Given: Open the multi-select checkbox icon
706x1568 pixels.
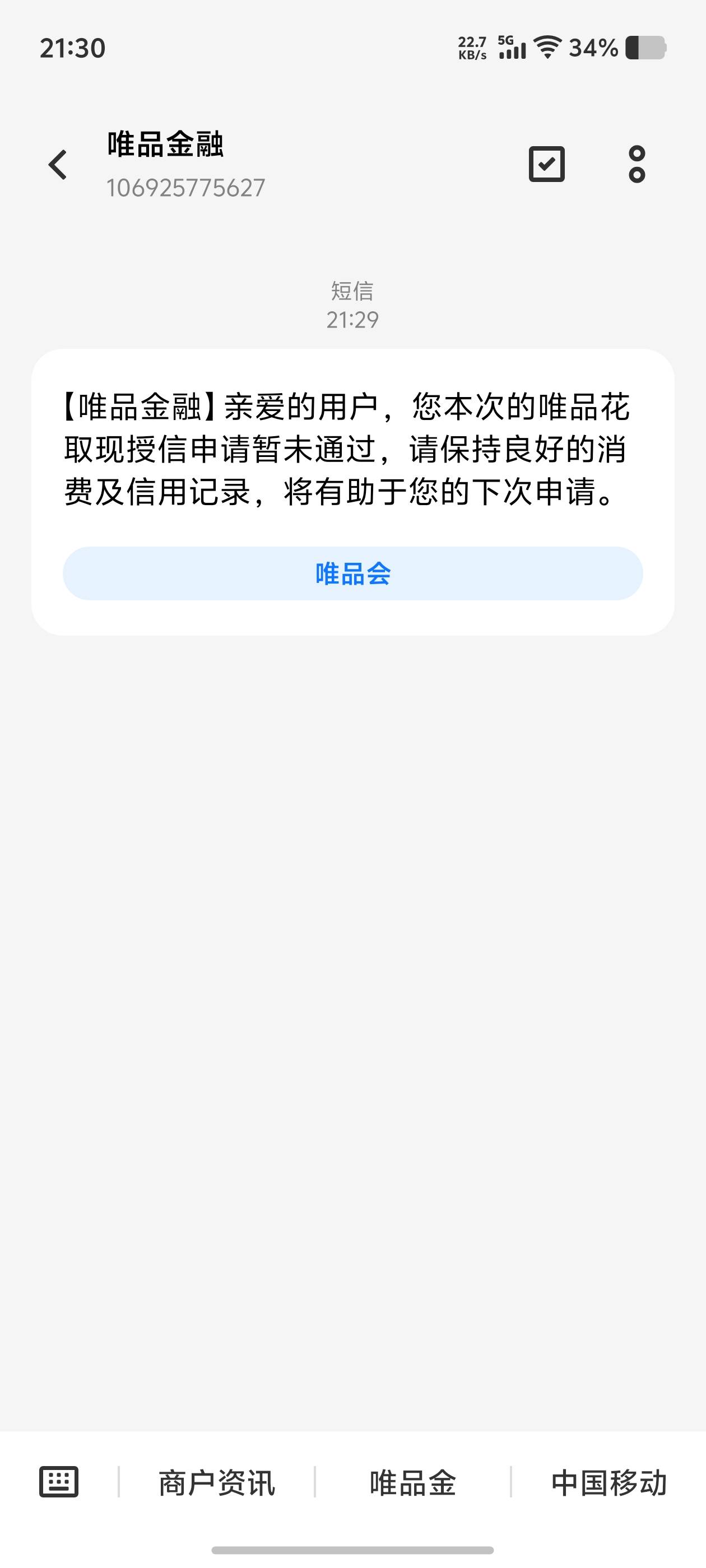Looking at the screenshot, I should 546,164.
